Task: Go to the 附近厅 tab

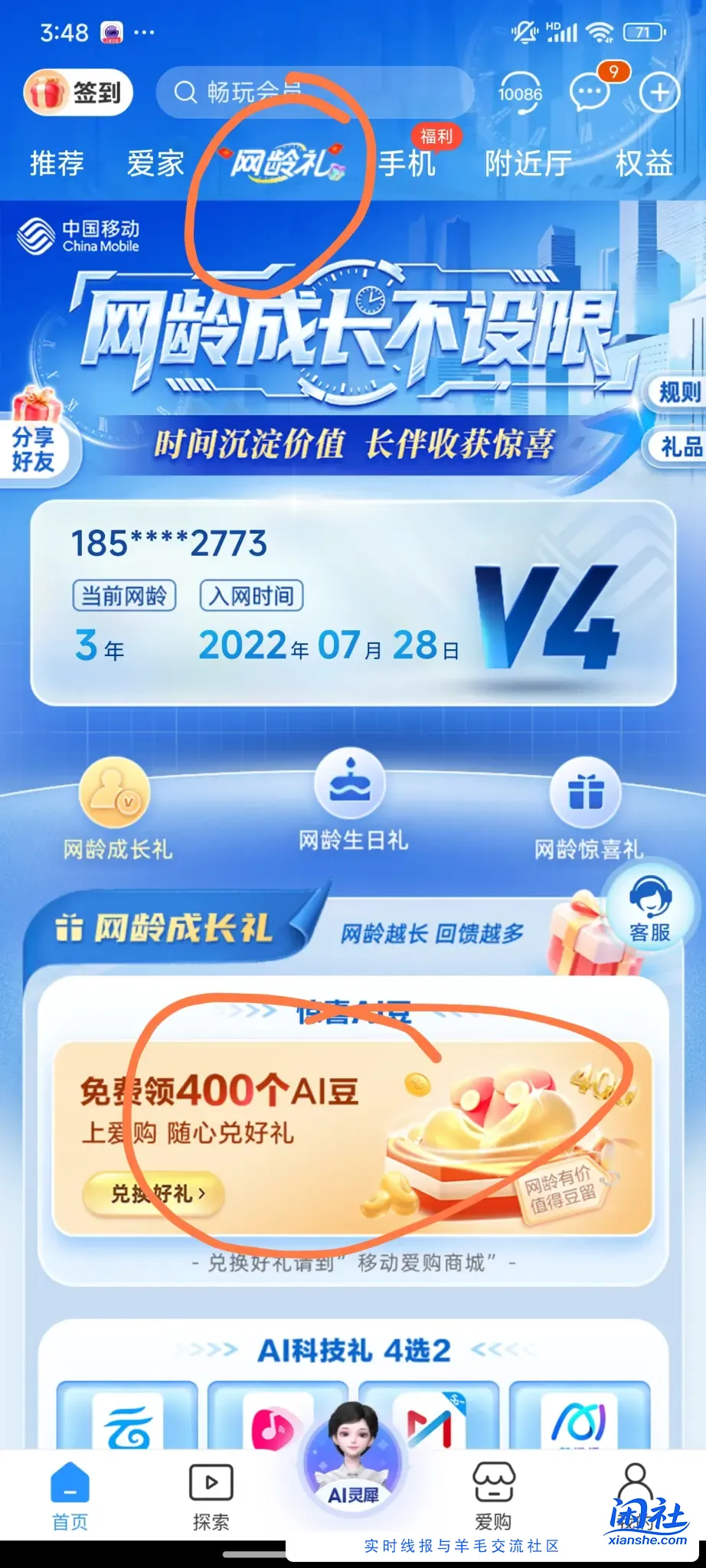Action: pos(528,163)
